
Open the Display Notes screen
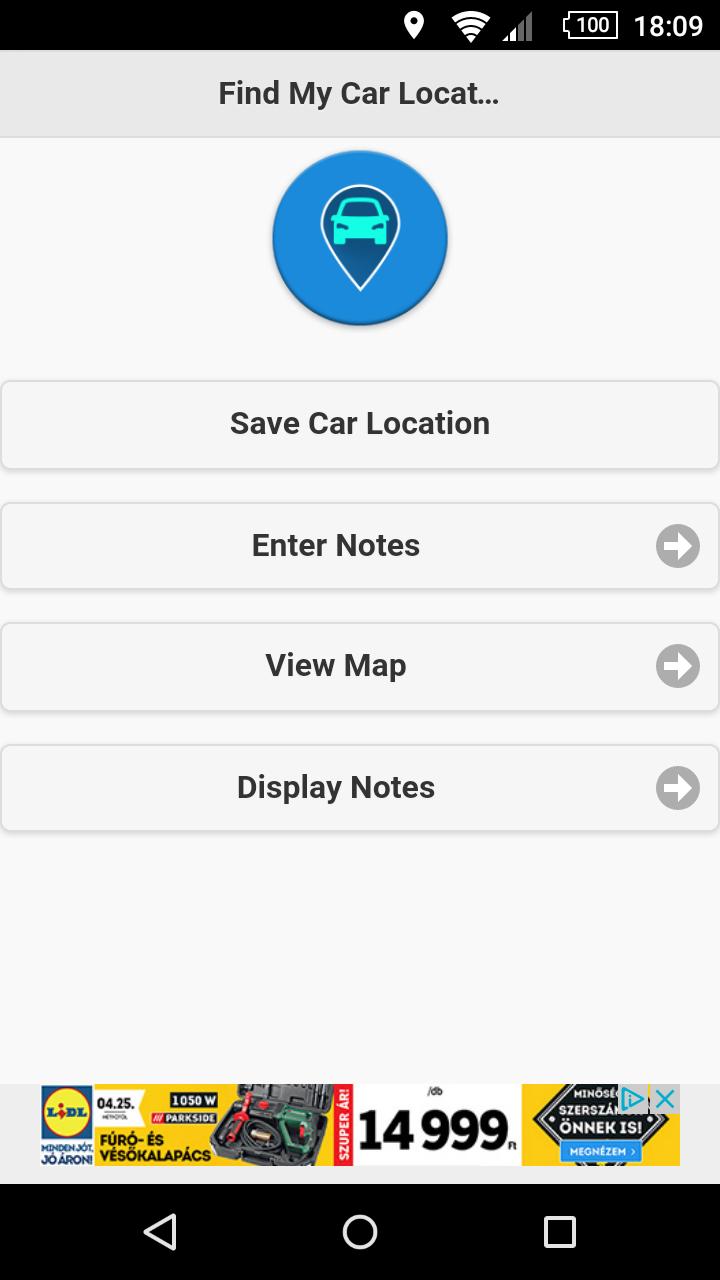pos(335,788)
